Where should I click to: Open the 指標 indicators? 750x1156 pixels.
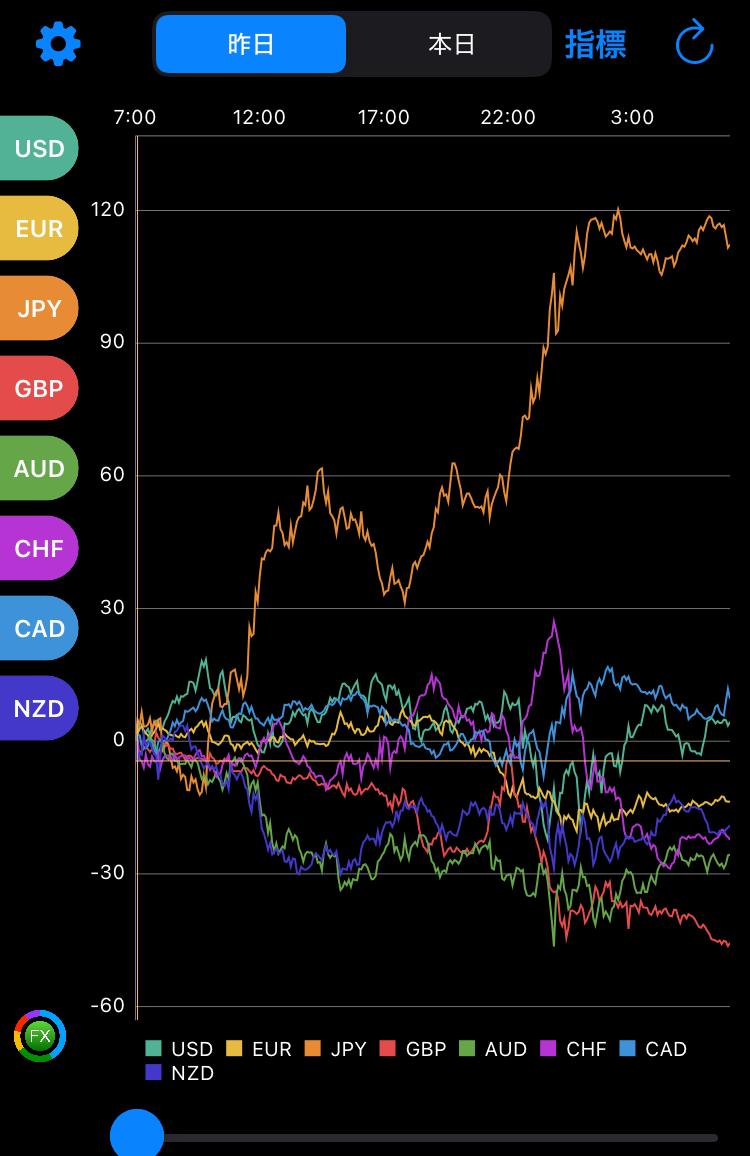(595, 44)
